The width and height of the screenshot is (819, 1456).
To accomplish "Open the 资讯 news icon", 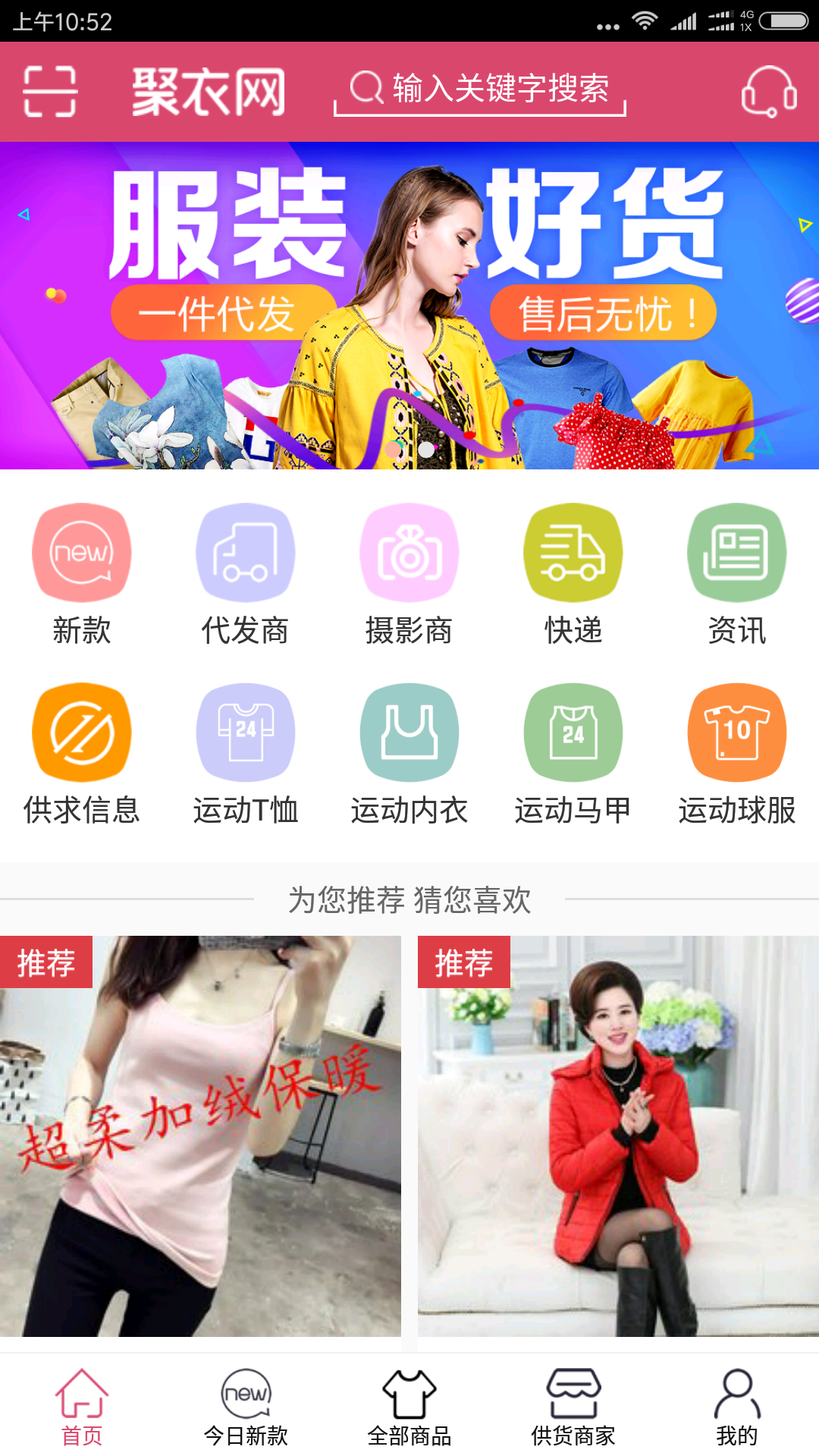I will tap(736, 553).
